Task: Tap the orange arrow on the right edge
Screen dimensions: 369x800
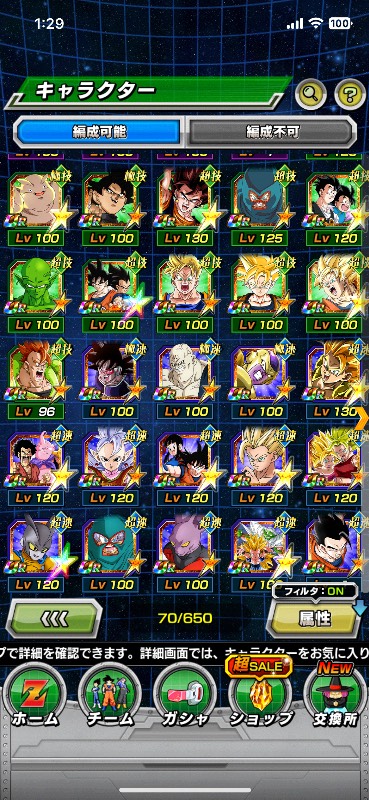Action: coord(363,418)
